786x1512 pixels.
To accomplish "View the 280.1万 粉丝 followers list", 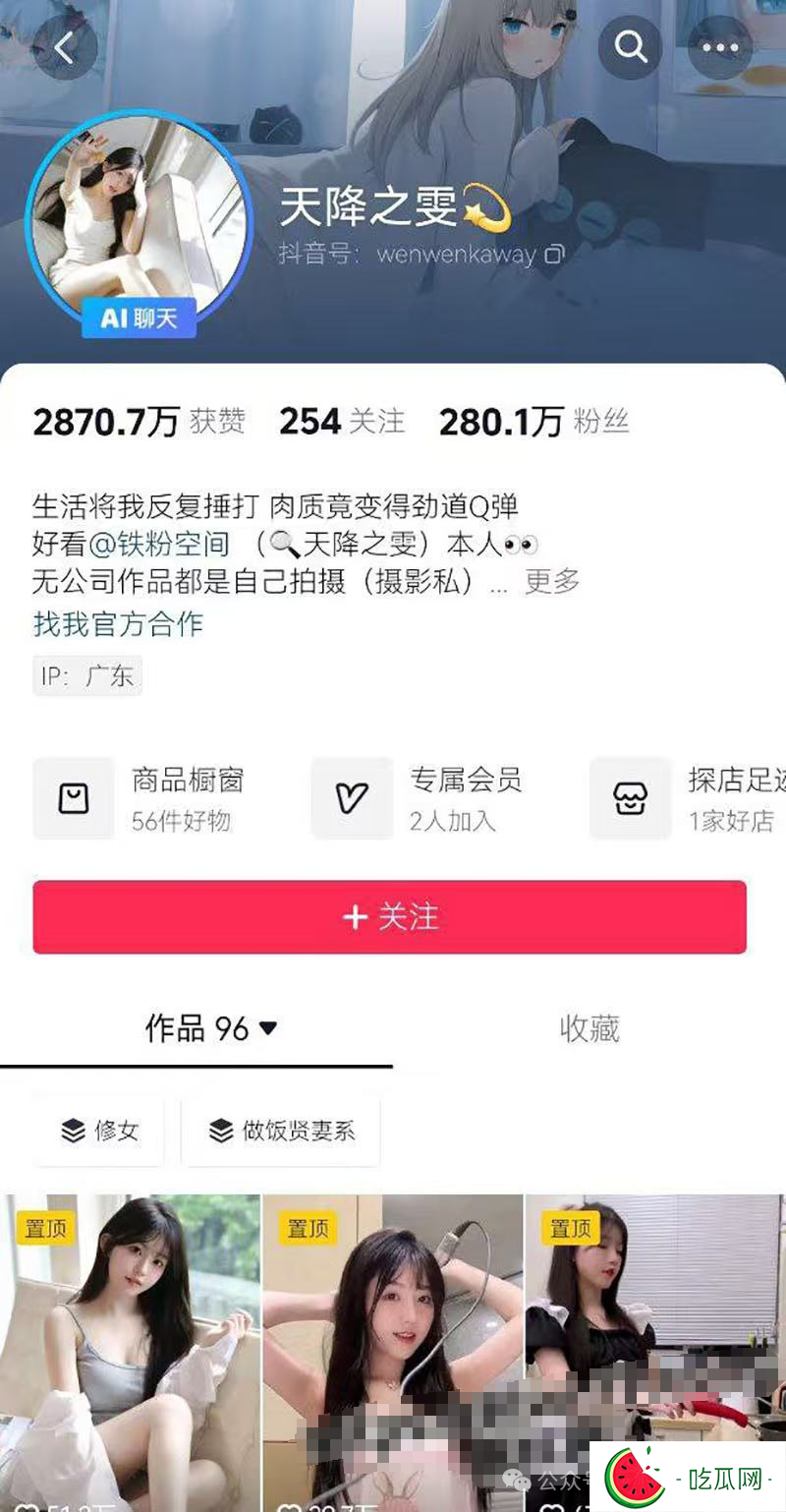I will (533, 422).
